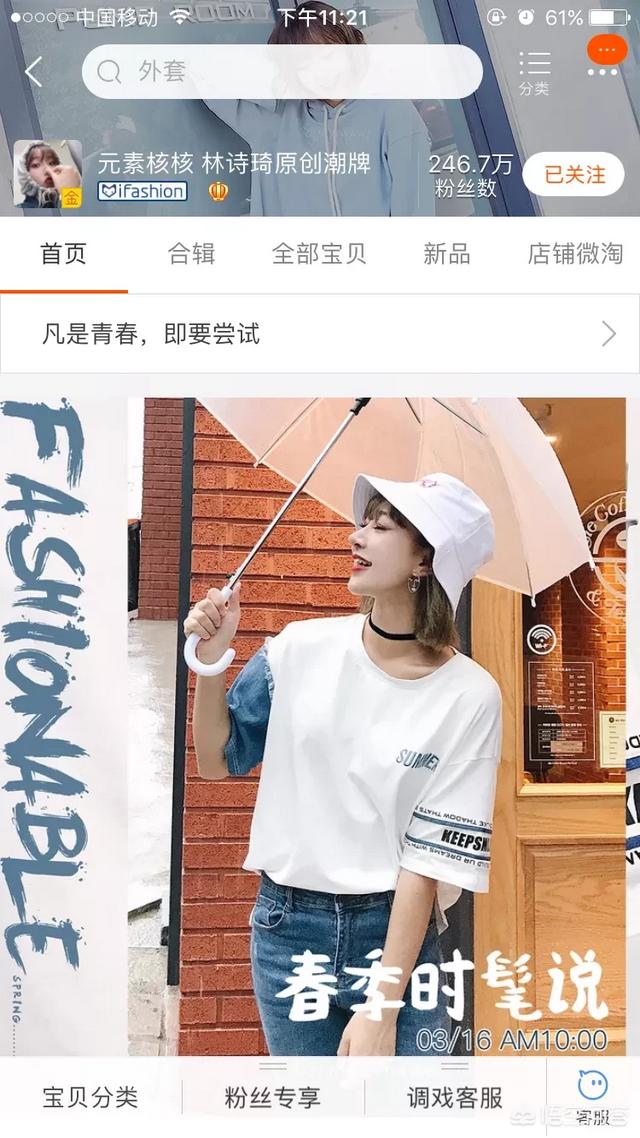
Task: Switch to the 店铺微淘 tab
Action: coord(575,254)
